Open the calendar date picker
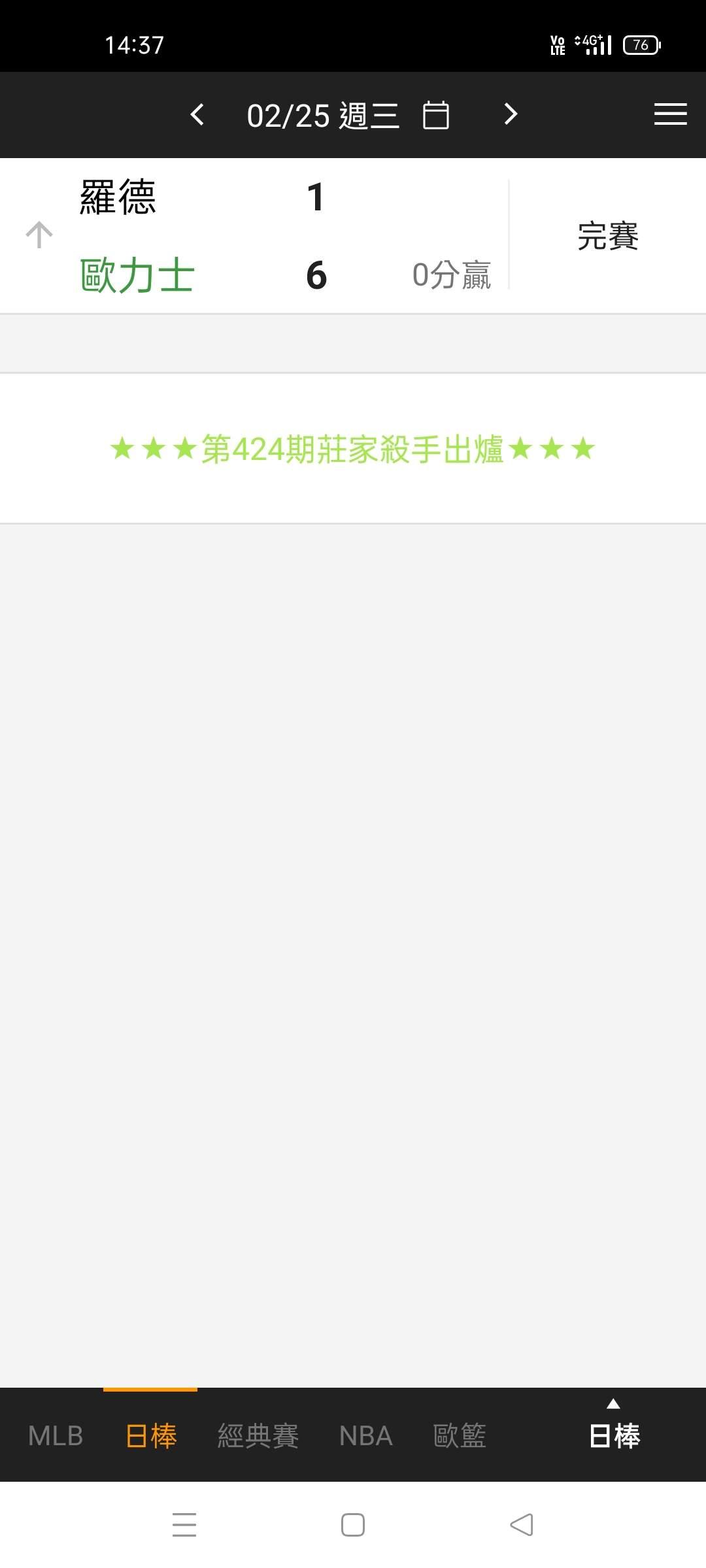Screen dimensions: 706x1568 [x=435, y=116]
